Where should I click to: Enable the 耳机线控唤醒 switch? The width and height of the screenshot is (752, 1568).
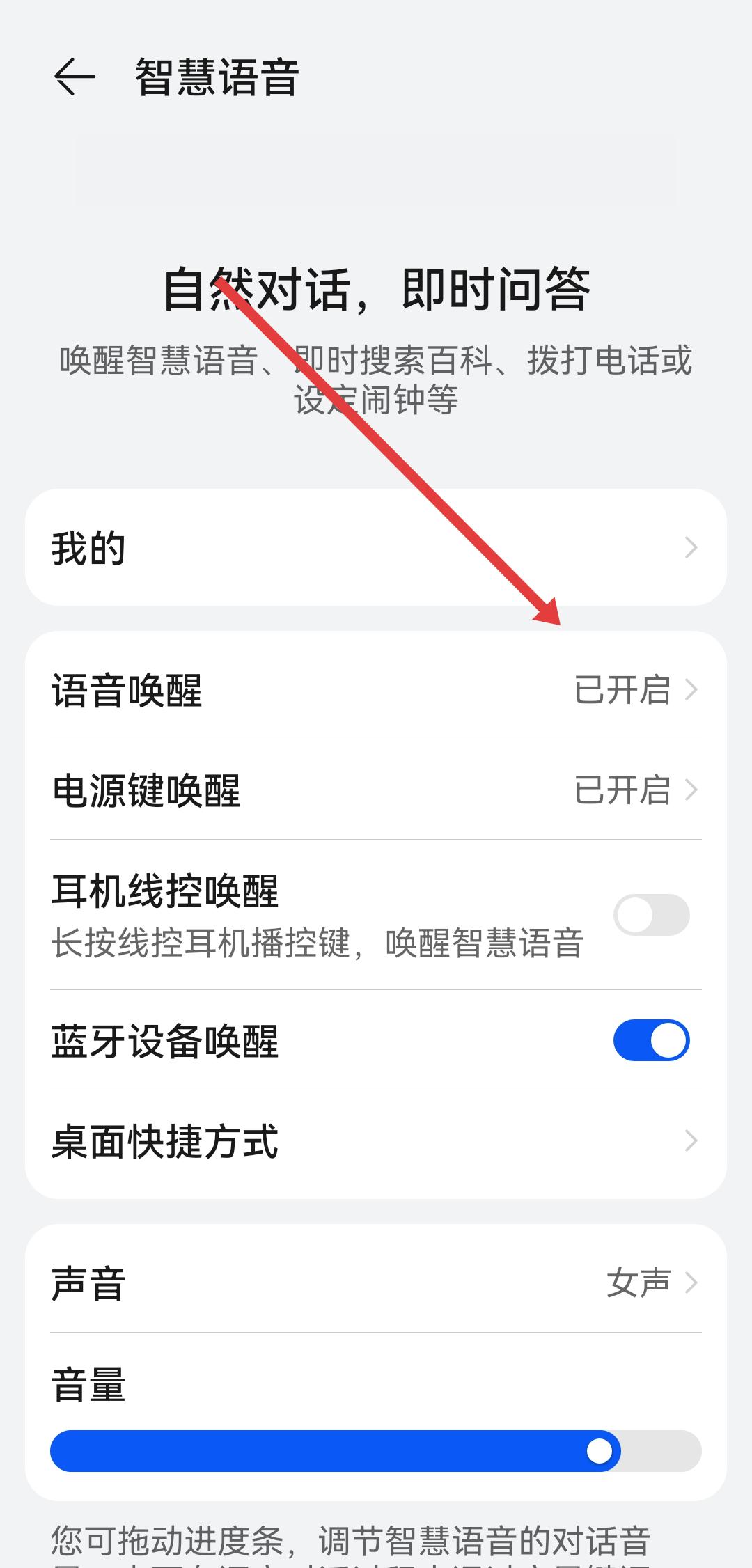(x=651, y=915)
